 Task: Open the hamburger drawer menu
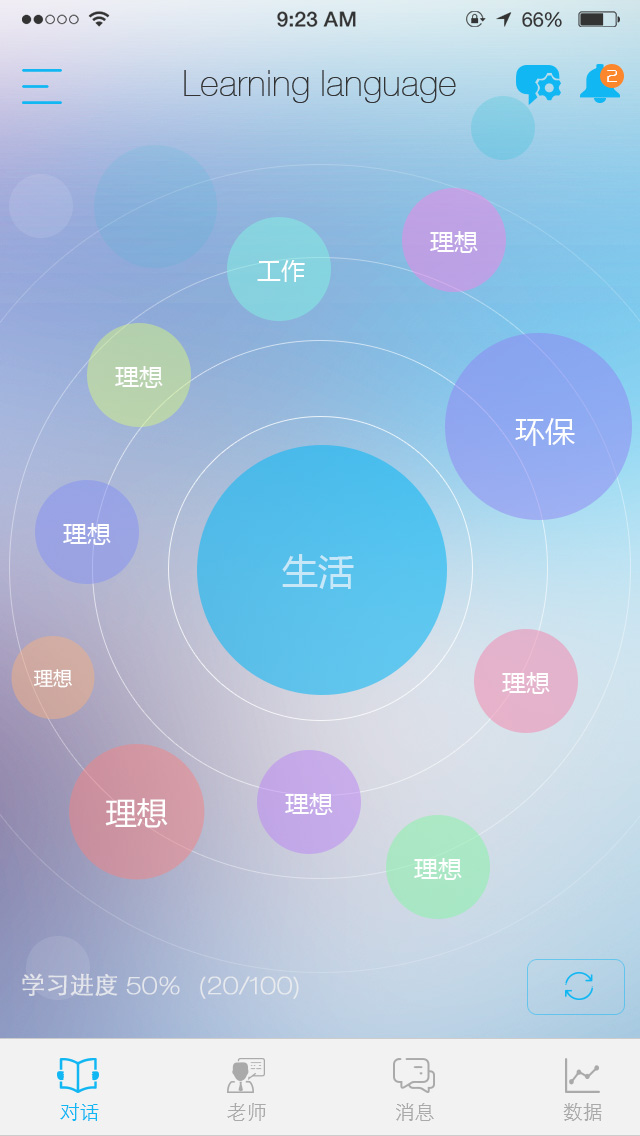coord(42,86)
